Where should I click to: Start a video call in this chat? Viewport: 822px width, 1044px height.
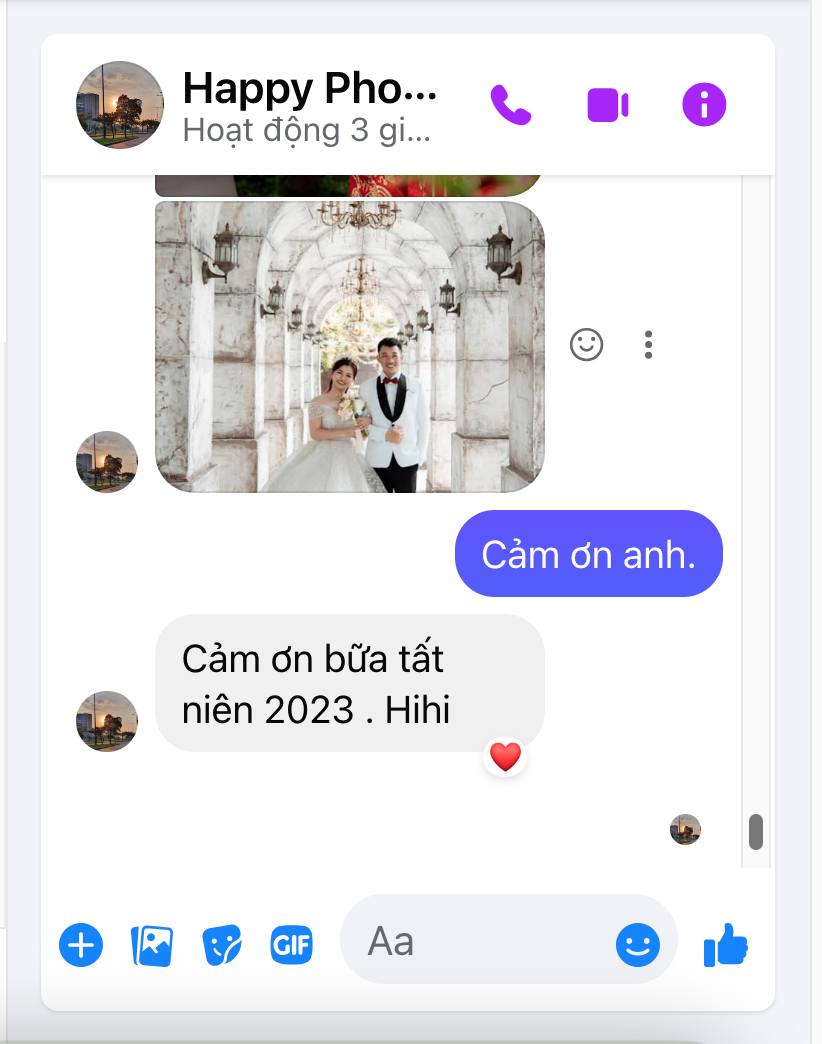point(607,105)
